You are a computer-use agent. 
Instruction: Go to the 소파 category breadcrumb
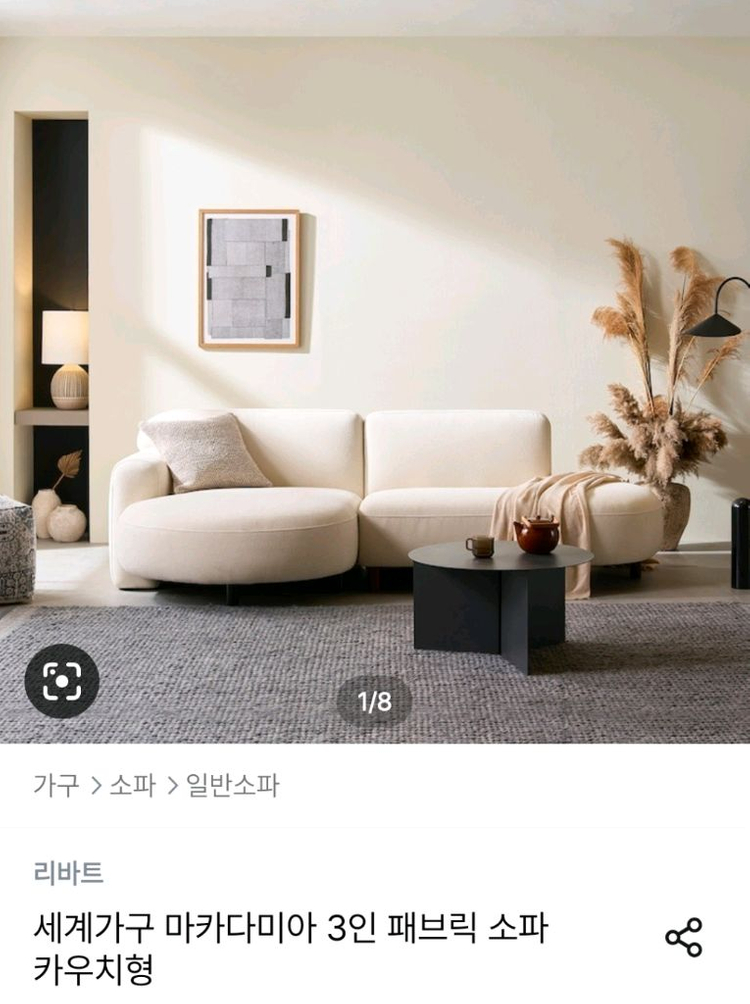[x=132, y=786]
